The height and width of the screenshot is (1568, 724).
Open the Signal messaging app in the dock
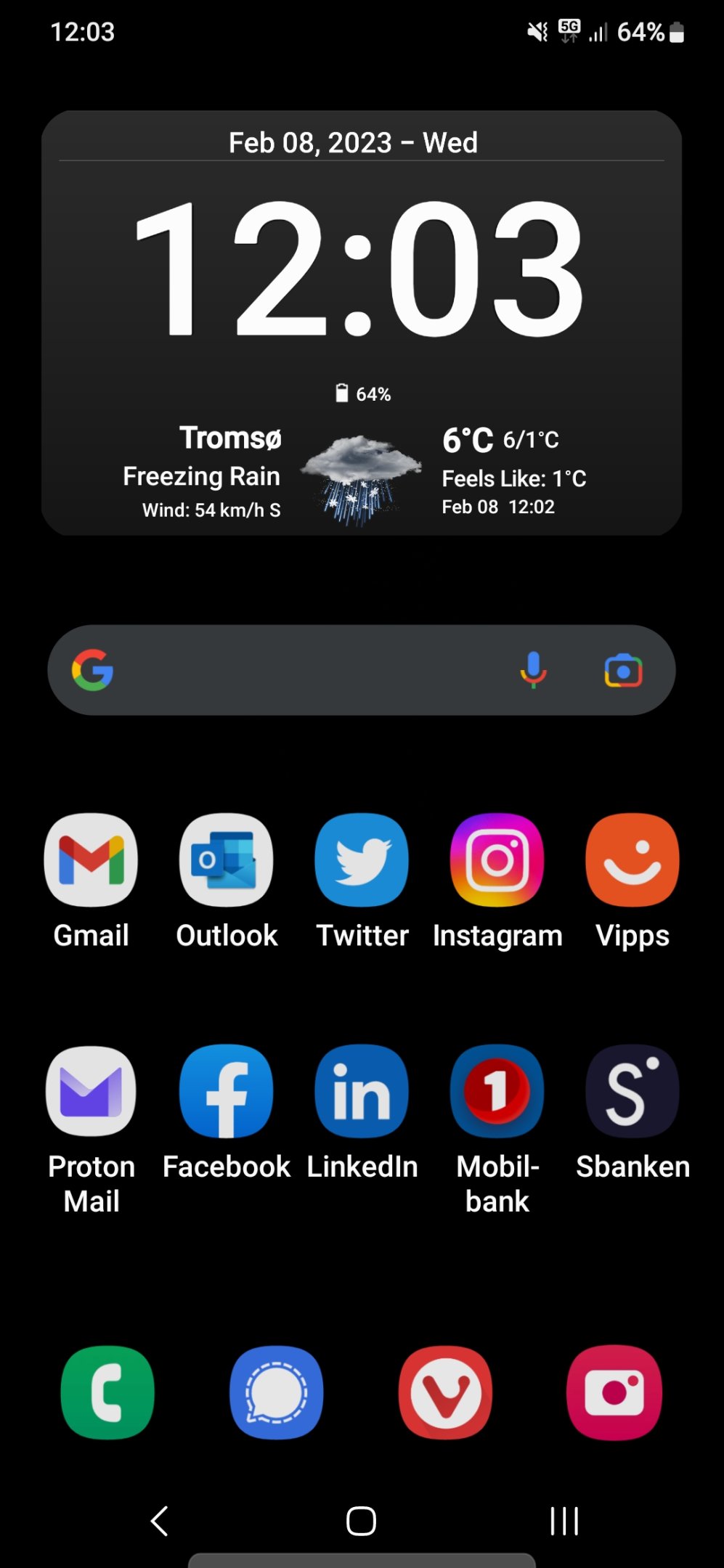click(277, 1392)
